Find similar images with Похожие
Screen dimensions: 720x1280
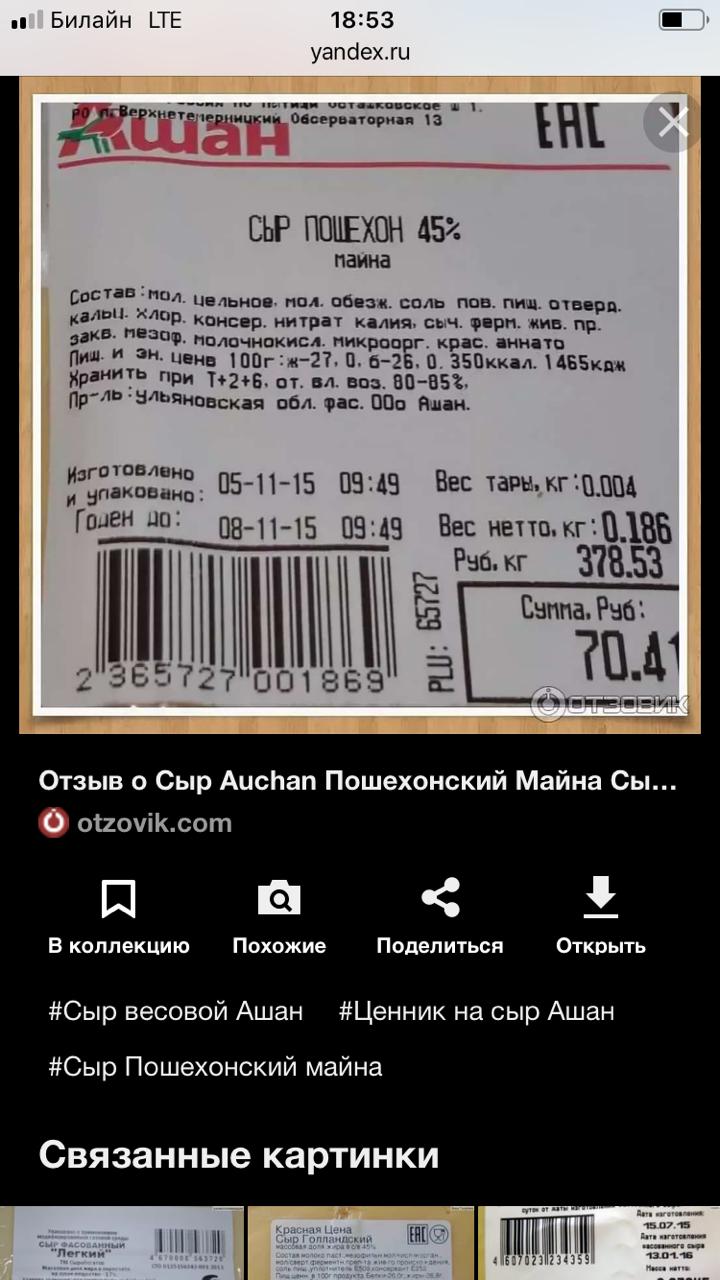(x=279, y=916)
